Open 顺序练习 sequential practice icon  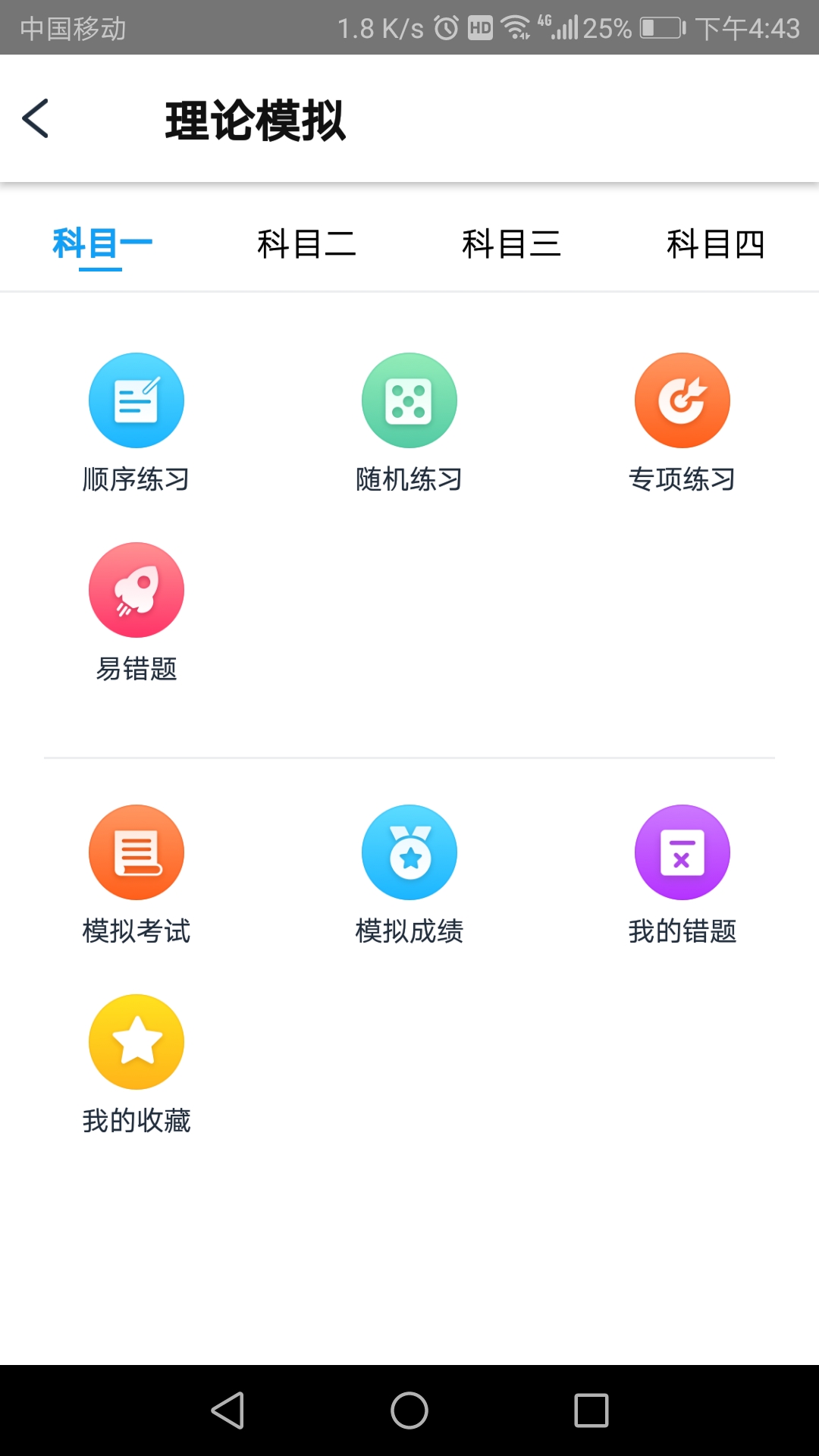[136, 400]
